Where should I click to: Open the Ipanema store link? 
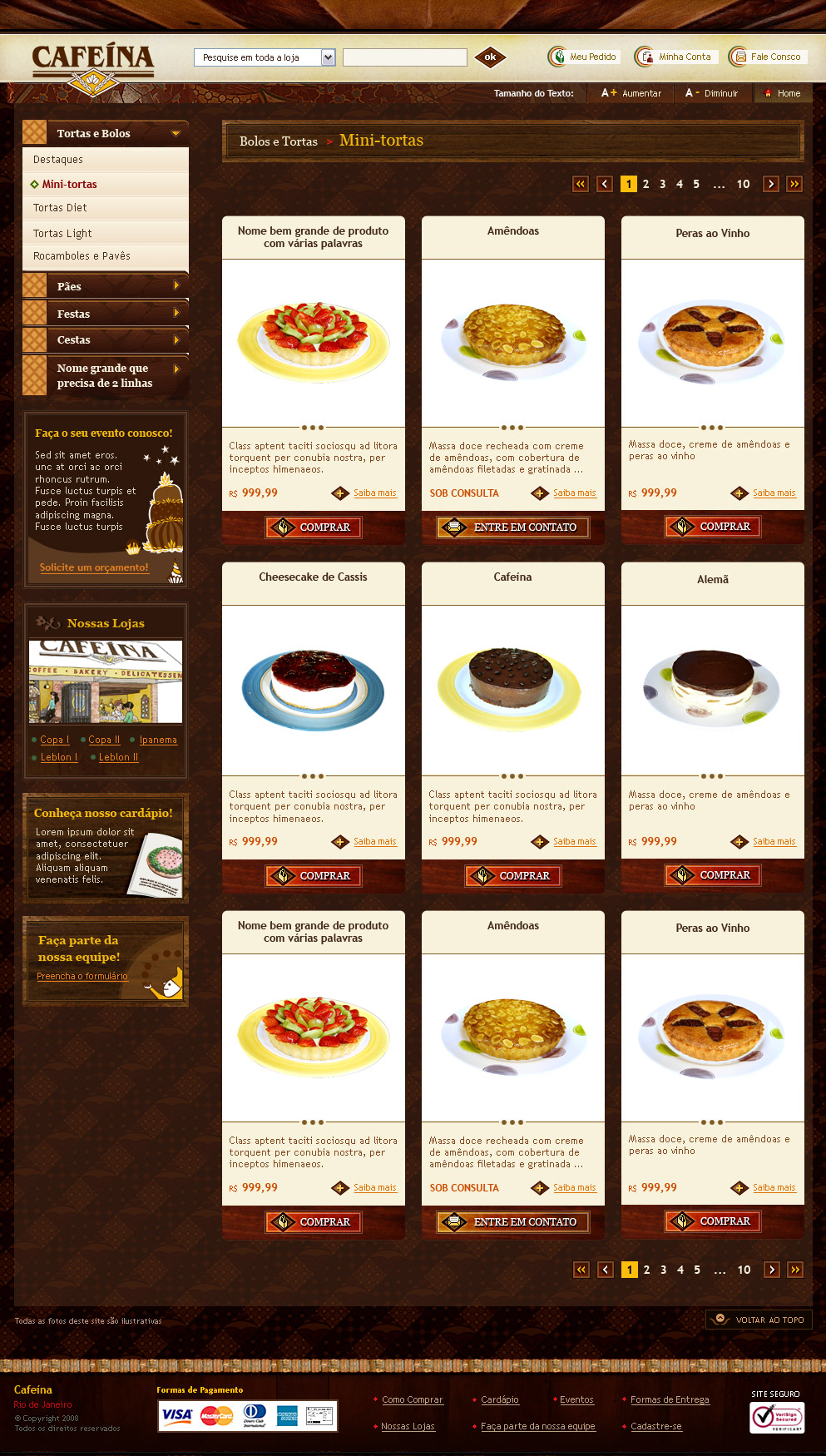(x=158, y=740)
